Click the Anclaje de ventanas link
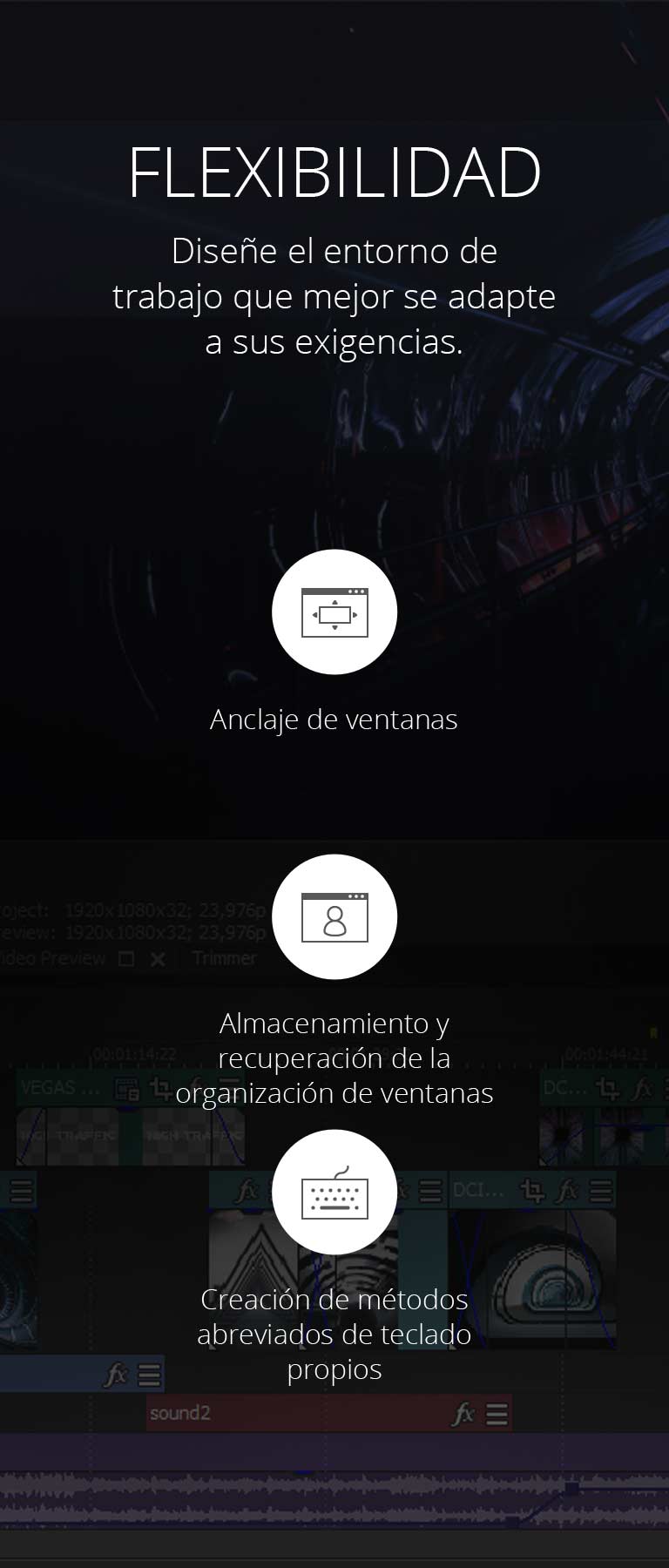669x1568 pixels. pyautogui.click(x=334, y=720)
